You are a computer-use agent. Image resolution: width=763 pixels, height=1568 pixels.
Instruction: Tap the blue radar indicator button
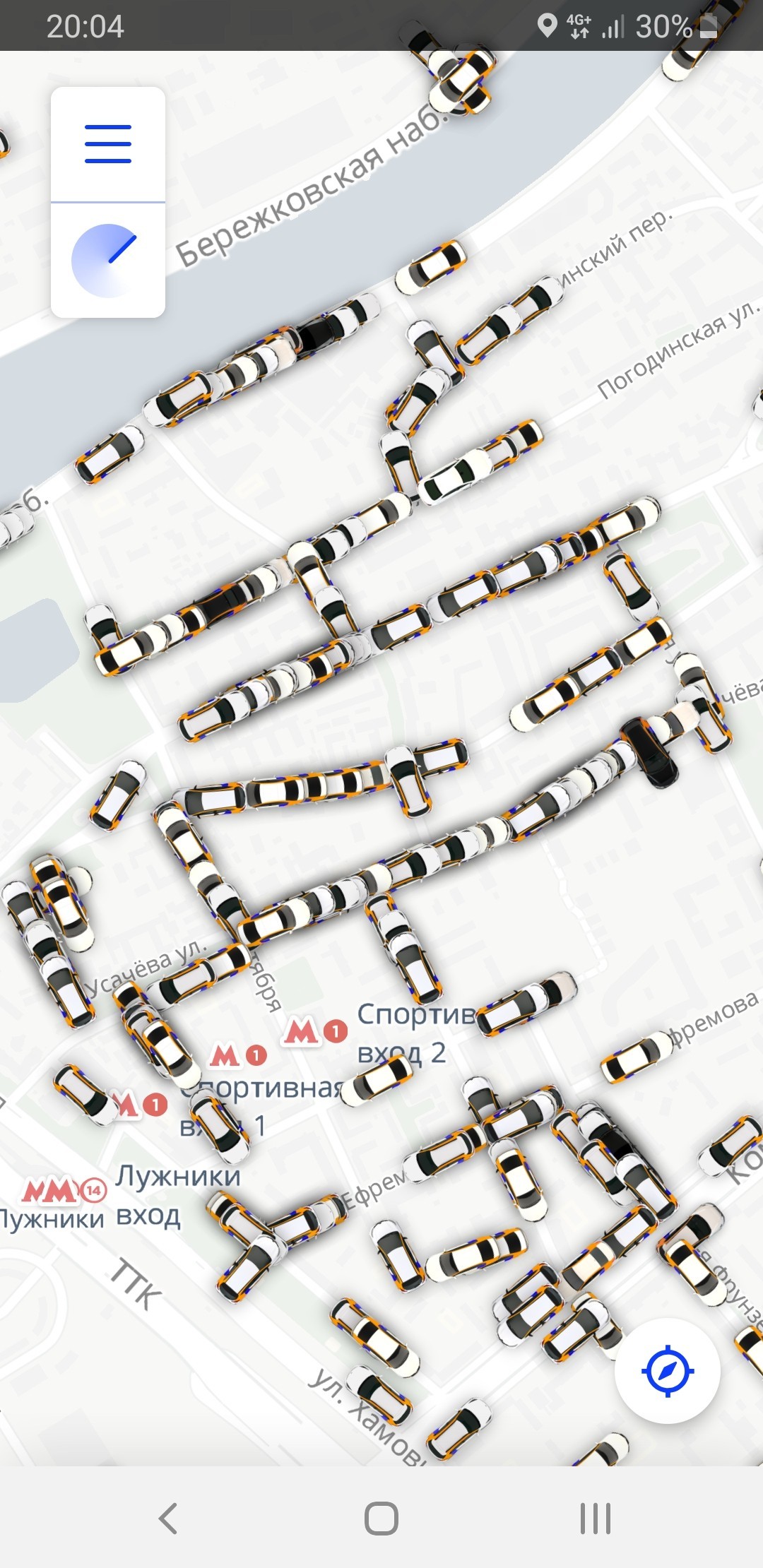point(107,260)
